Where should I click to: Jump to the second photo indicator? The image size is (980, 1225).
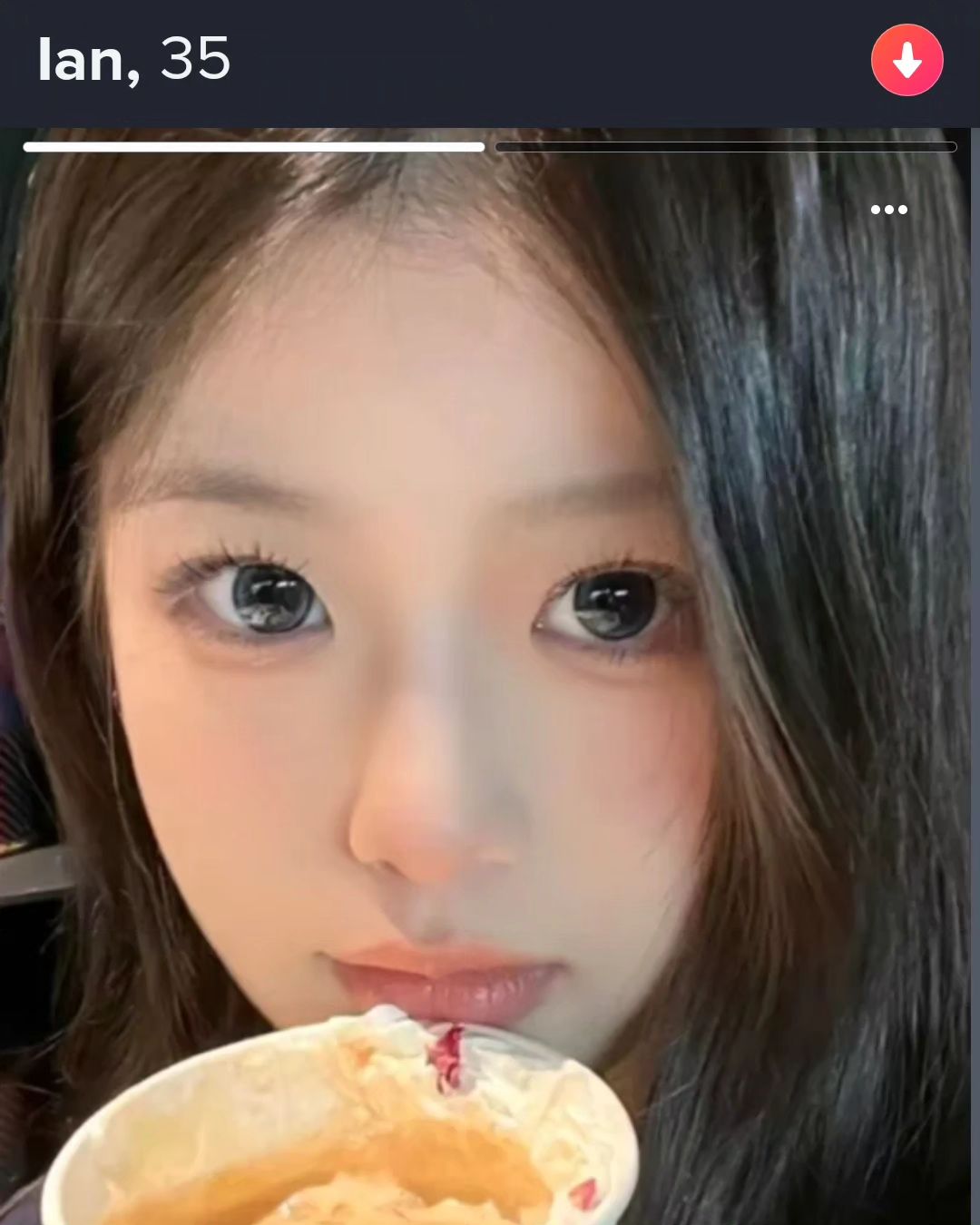pyautogui.click(x=725, y=147)
